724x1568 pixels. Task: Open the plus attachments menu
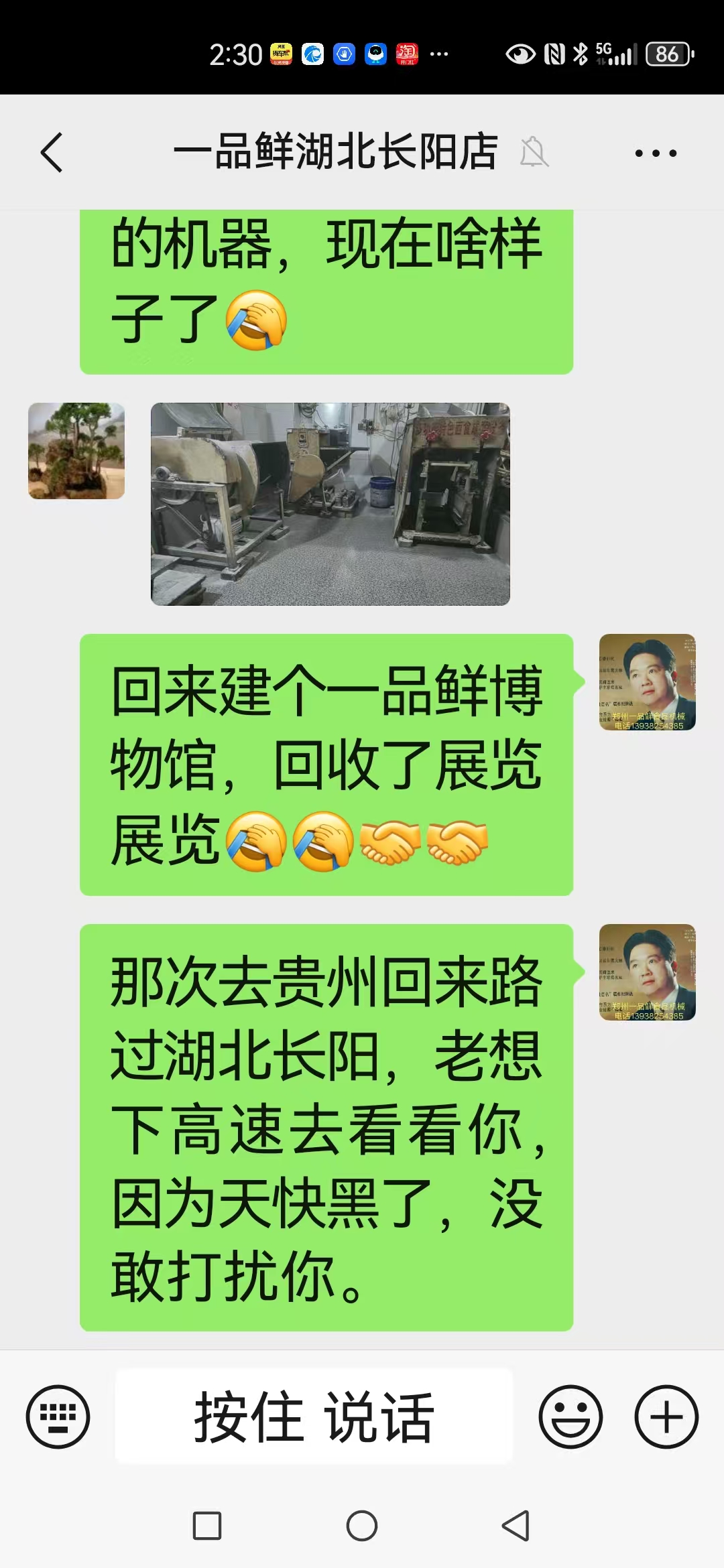(666, 1417)
